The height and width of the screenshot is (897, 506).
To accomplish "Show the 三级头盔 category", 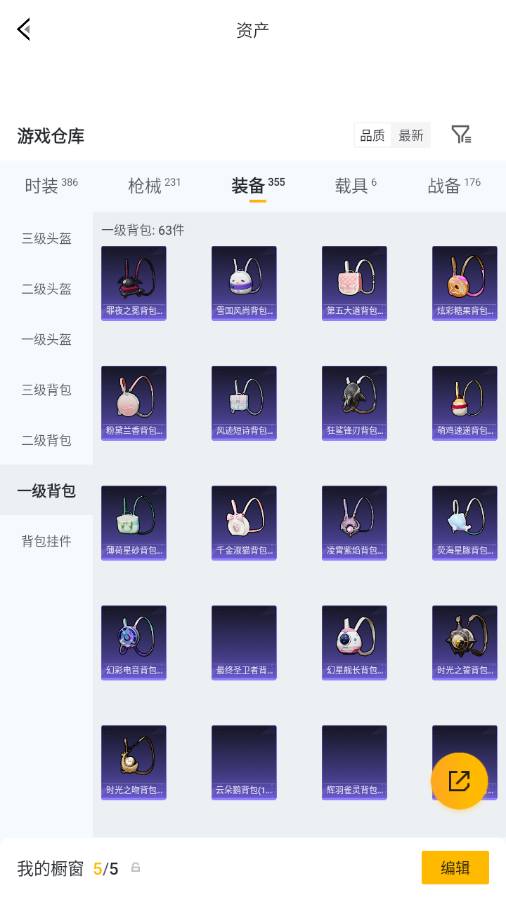I will 46,239.
